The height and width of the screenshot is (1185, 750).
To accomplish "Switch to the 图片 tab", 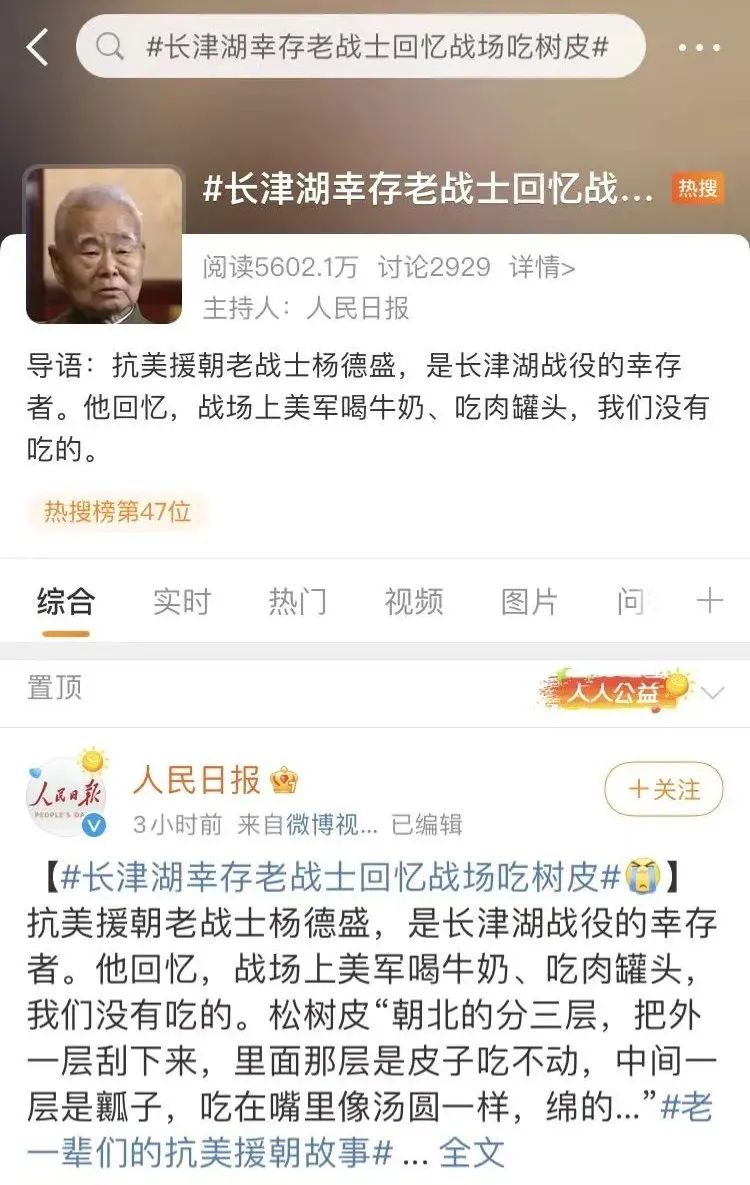I will [x=529, y=601].
